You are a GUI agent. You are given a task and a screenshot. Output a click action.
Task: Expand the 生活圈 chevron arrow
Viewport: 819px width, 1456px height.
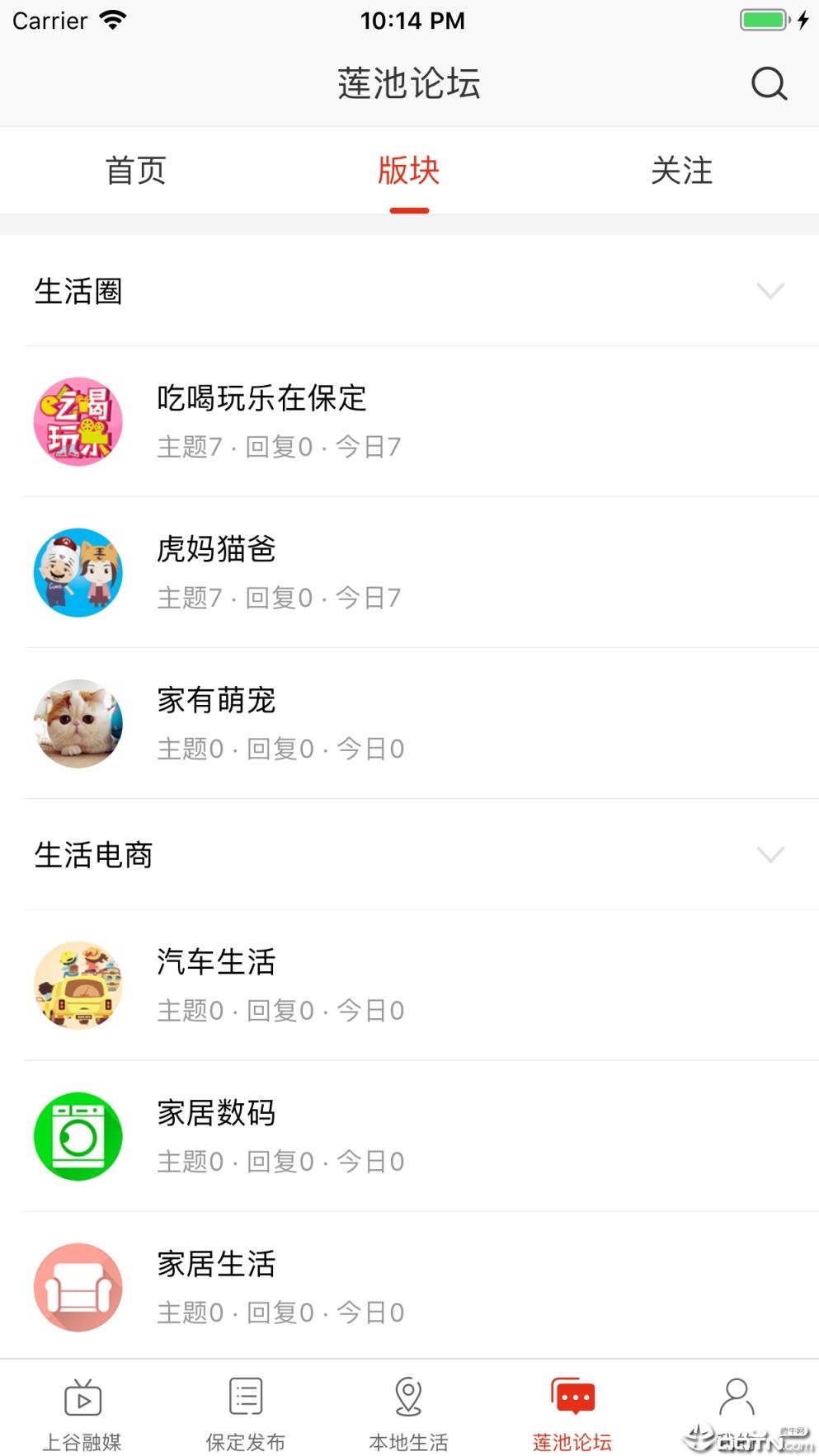(770, 291)
